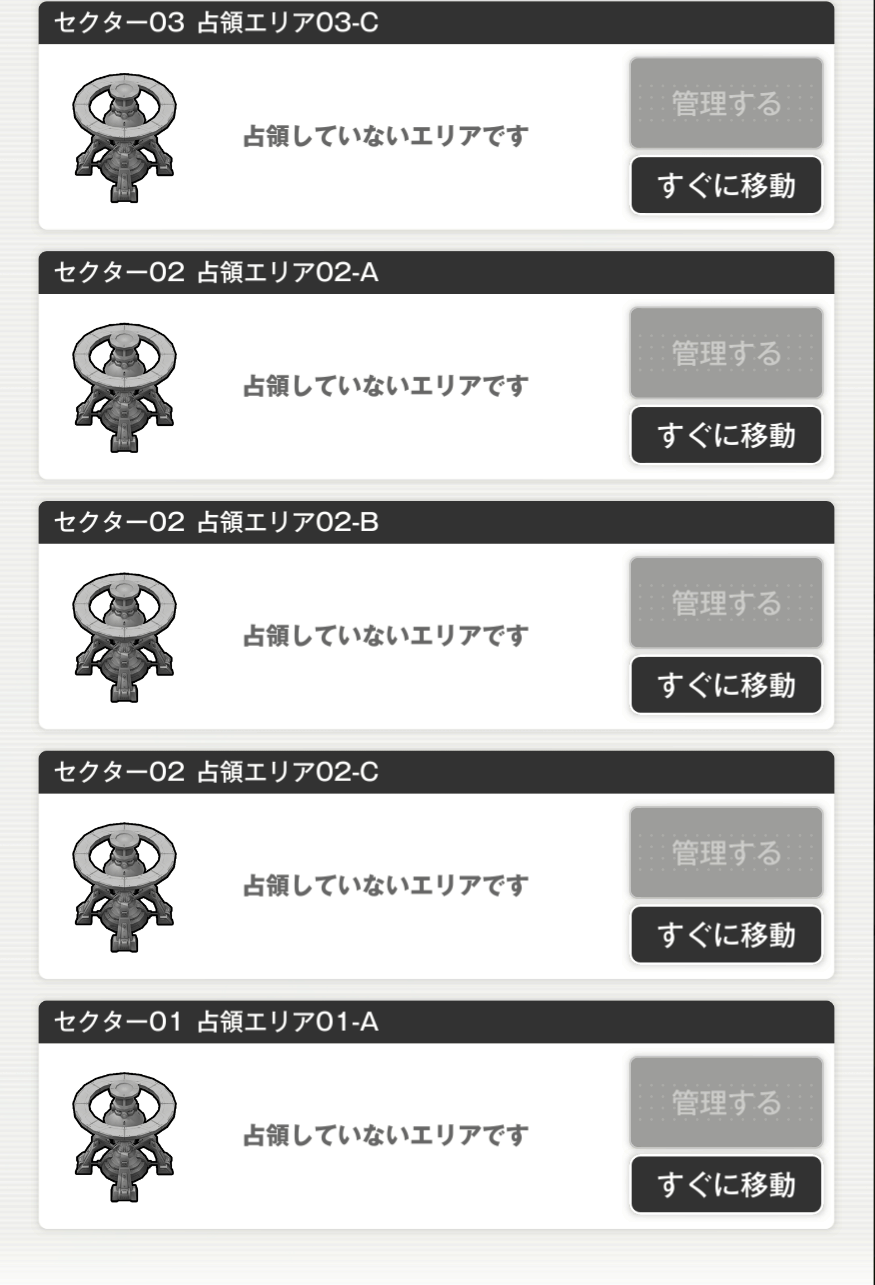Choose 管理する in 占領エリア02-C card
The height and width of the screenshot is (1285, 875).
coord(726,854)
